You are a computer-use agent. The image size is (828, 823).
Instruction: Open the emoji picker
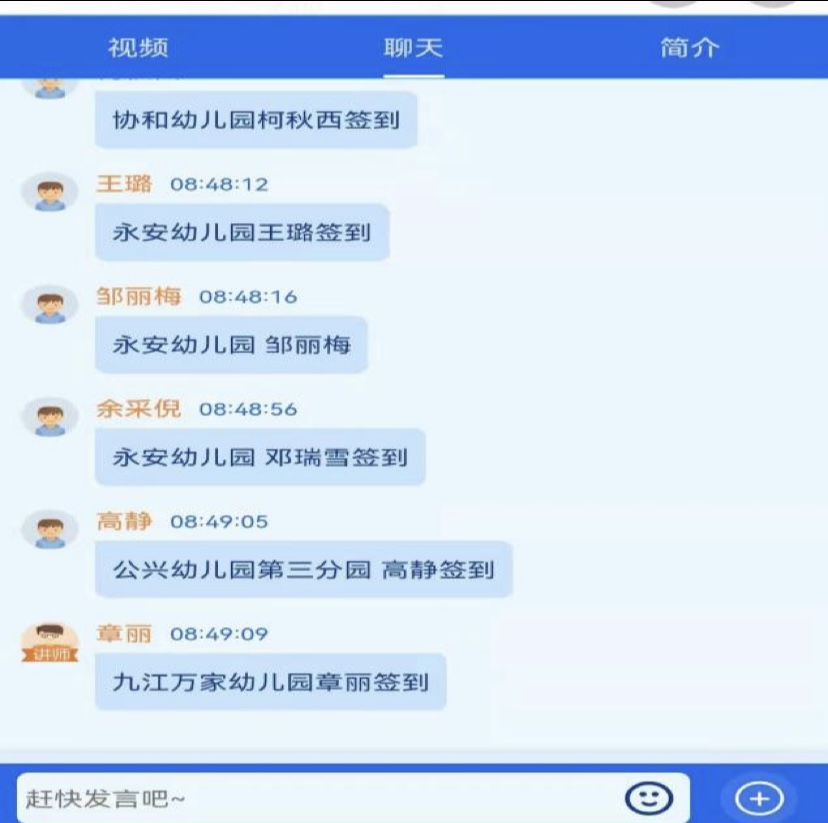[649, 798]
